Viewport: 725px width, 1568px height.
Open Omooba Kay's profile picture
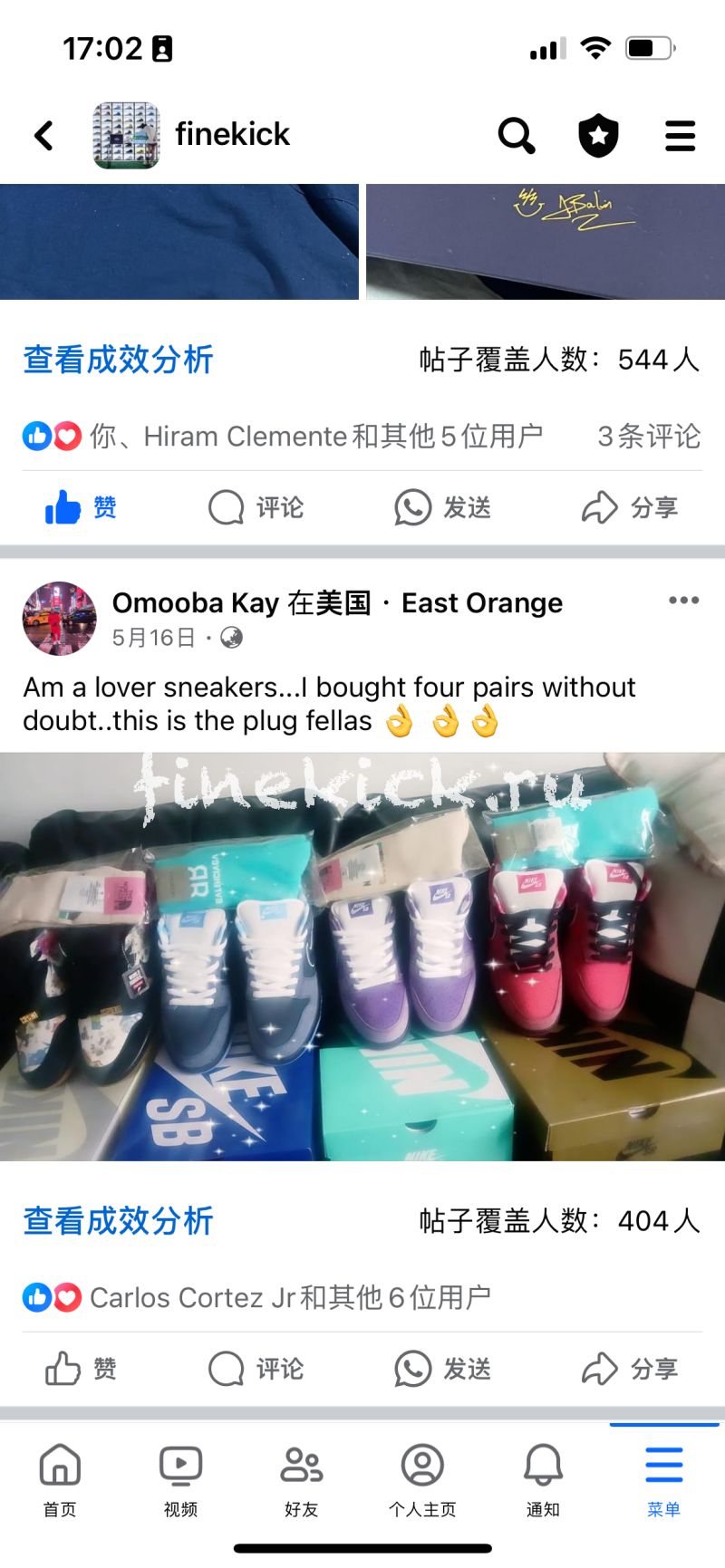click(59, 618)
